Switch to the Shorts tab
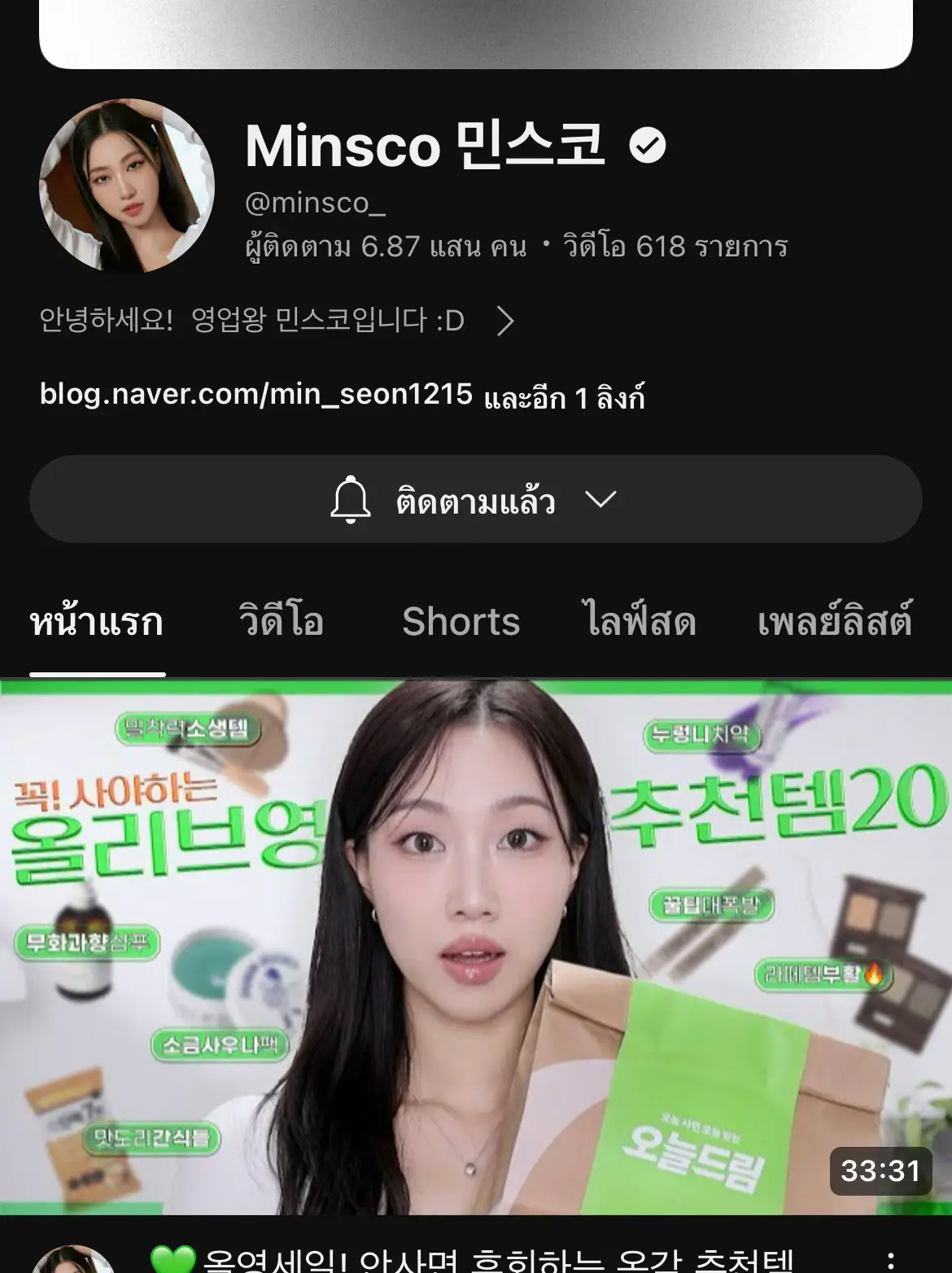 click(x=461, y=623)
